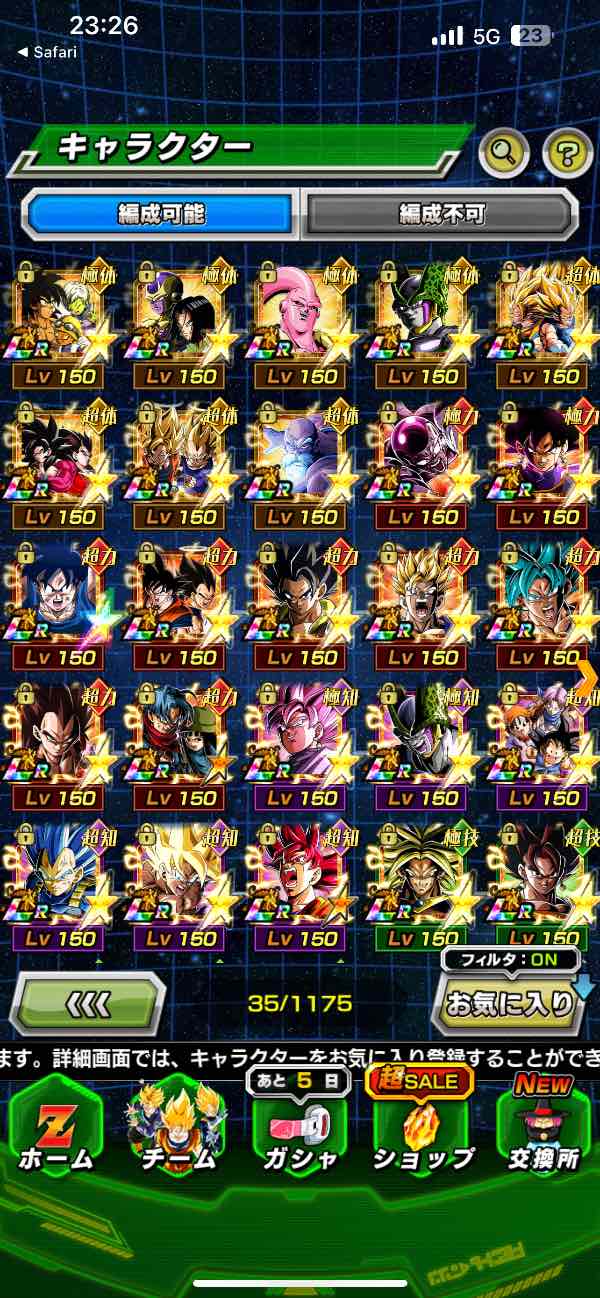Switch to the 編成可能 tab
The width and height of the screenshot is (600, 1298).
(161, 213)
